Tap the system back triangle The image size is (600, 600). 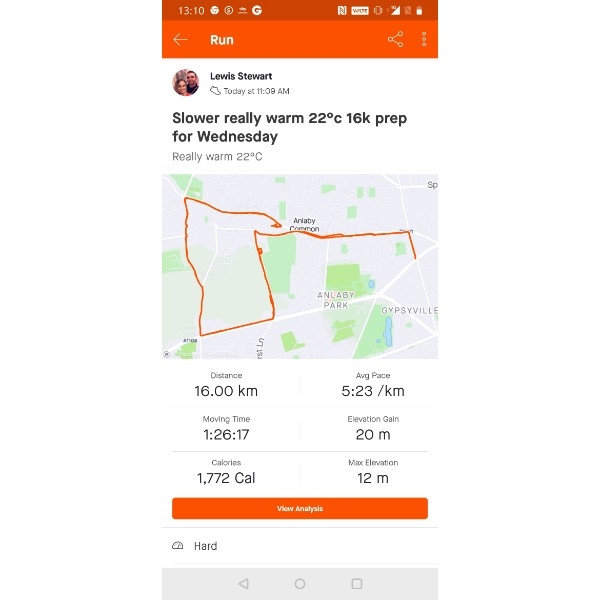point(243,583)
